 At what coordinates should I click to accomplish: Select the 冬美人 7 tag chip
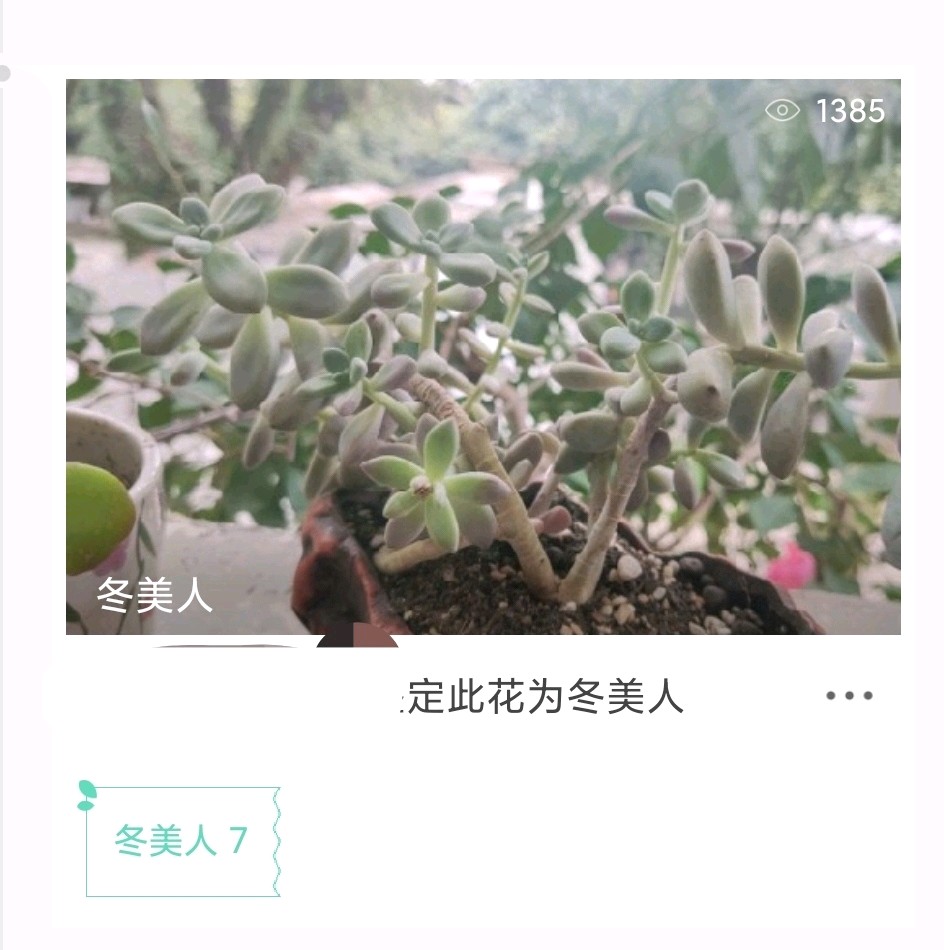(181, 841)
